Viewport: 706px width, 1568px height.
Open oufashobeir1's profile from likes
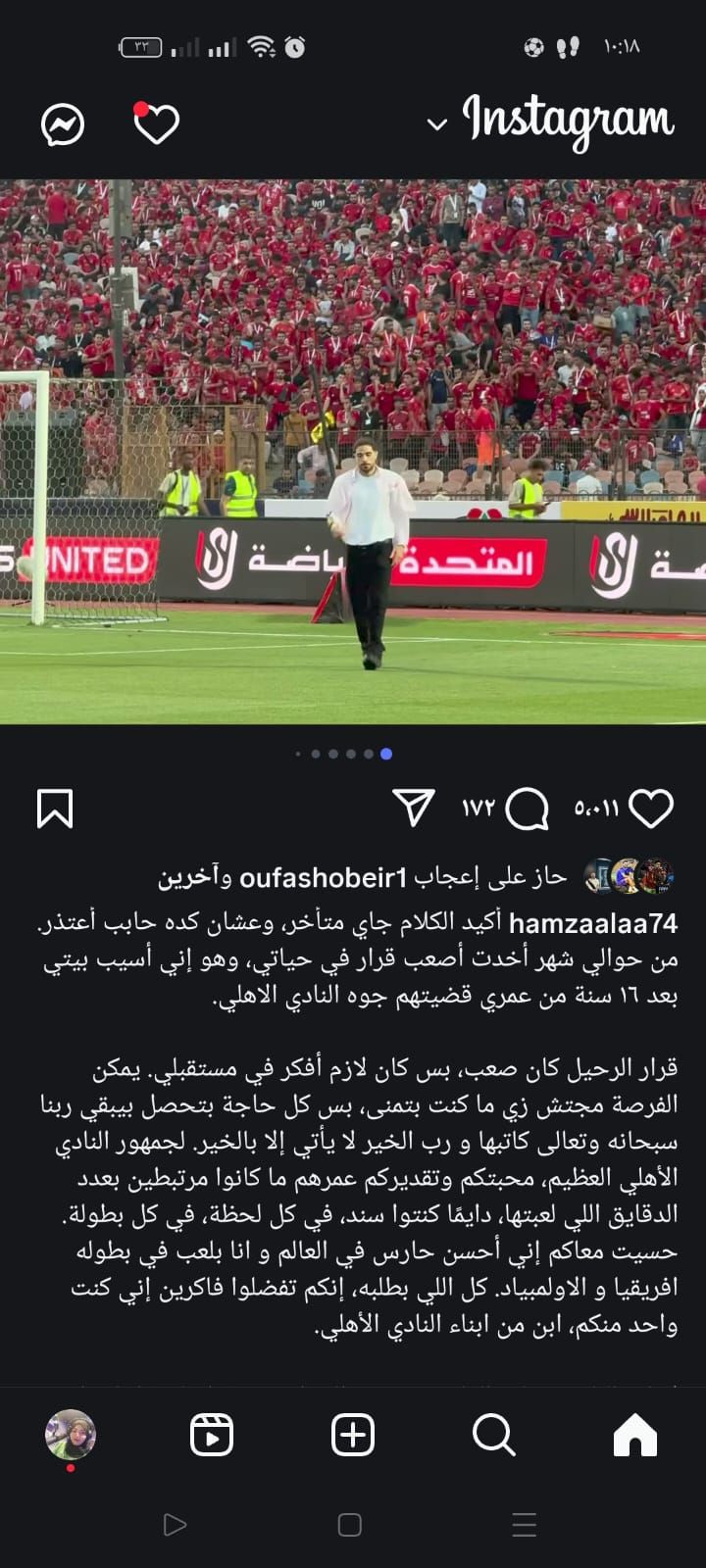tap(322, 877)
